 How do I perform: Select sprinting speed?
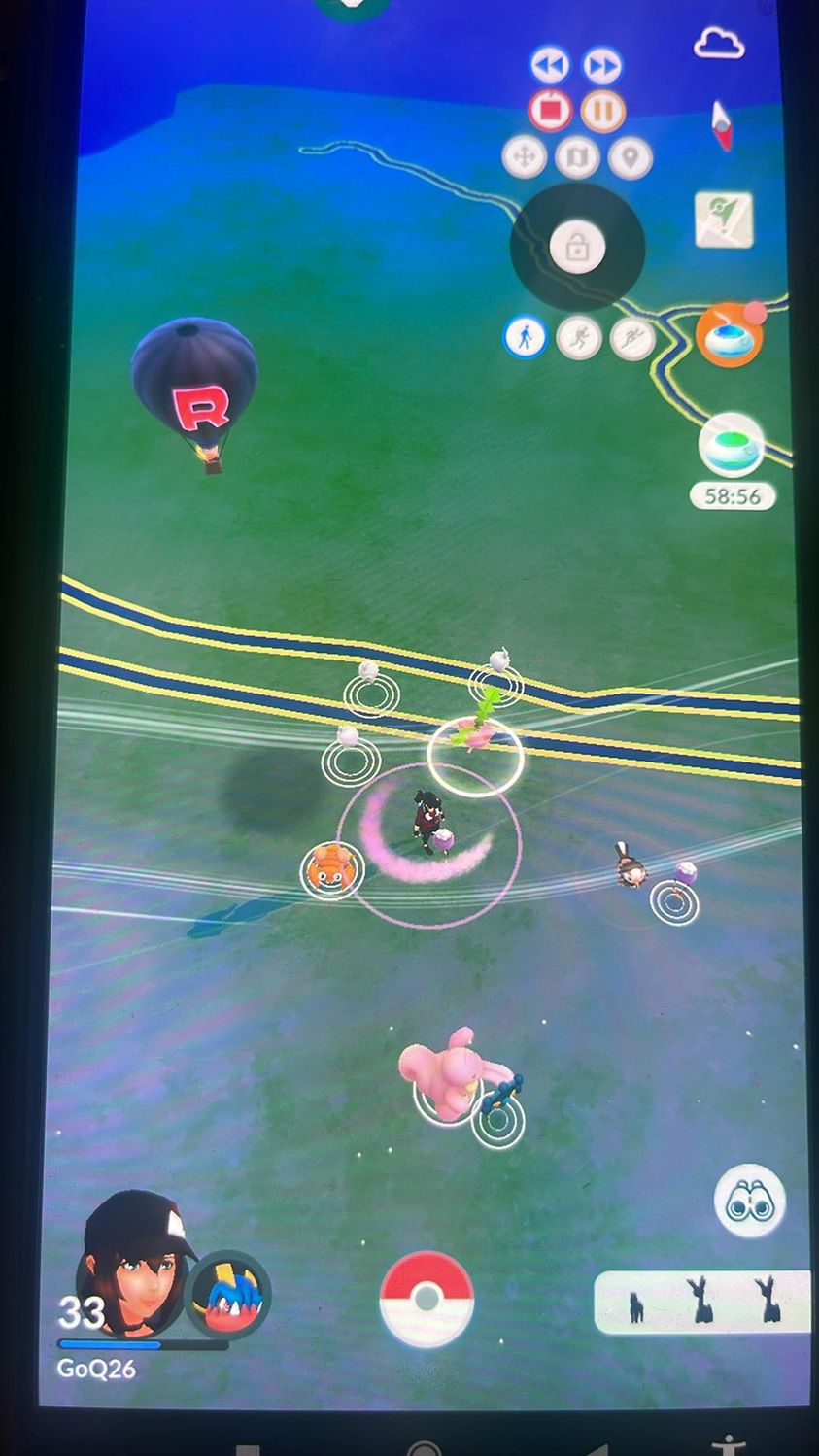pos(632,339)
